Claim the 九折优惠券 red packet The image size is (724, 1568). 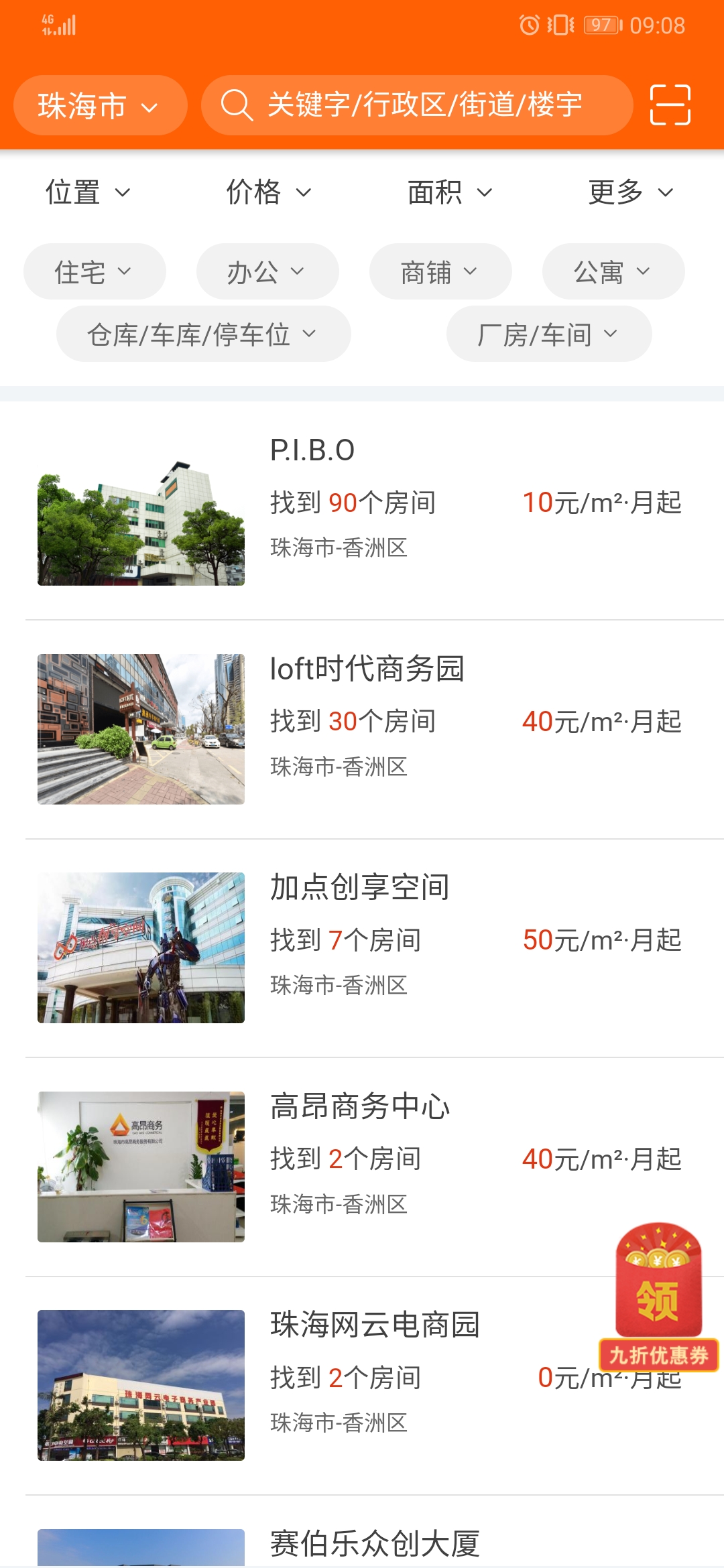pos(658,1297)
